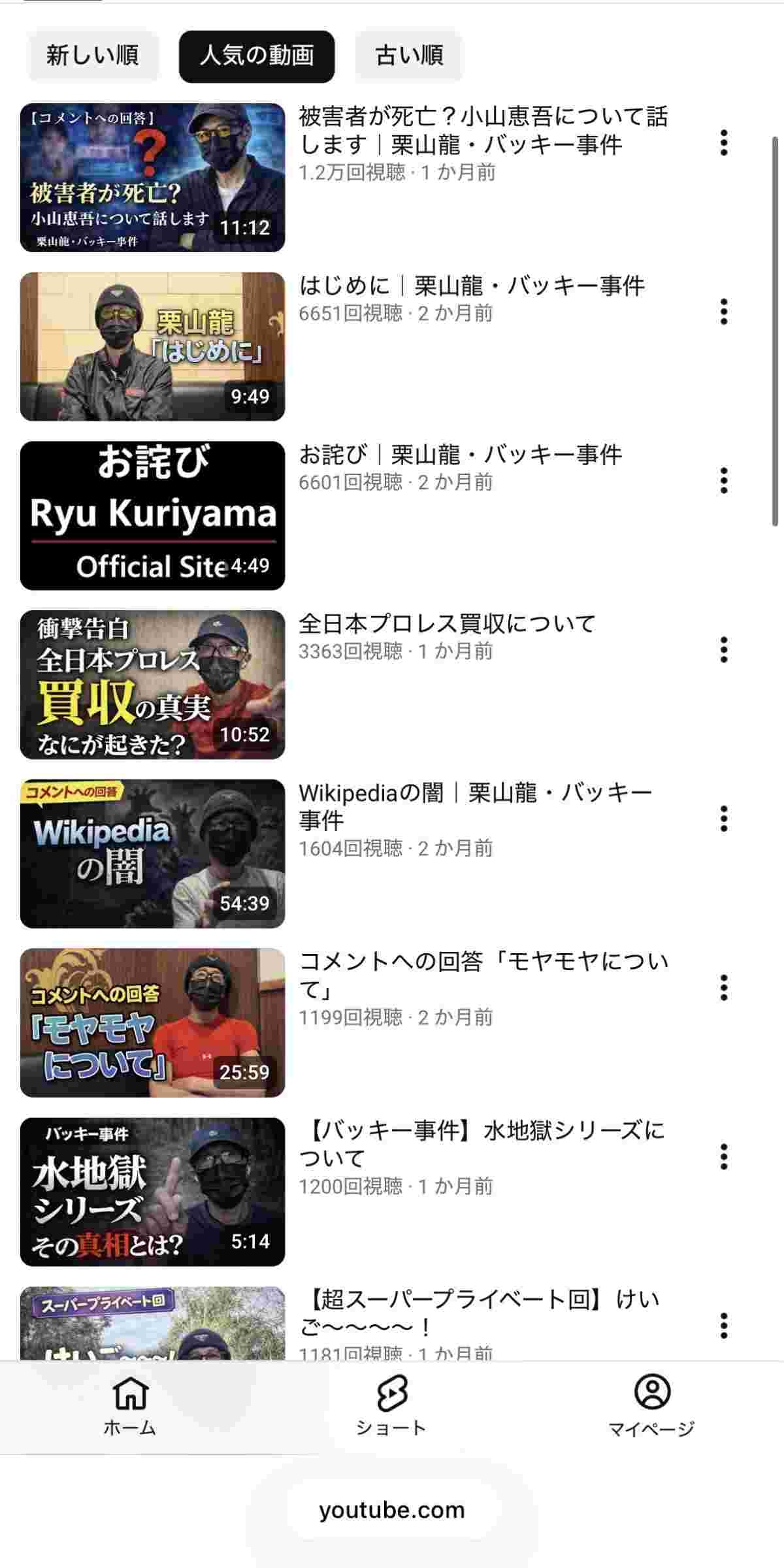Play the はじめに｜栗山龍・バッキー事件 video
This screenshot has height=1568, width=784.
point(153,346)
